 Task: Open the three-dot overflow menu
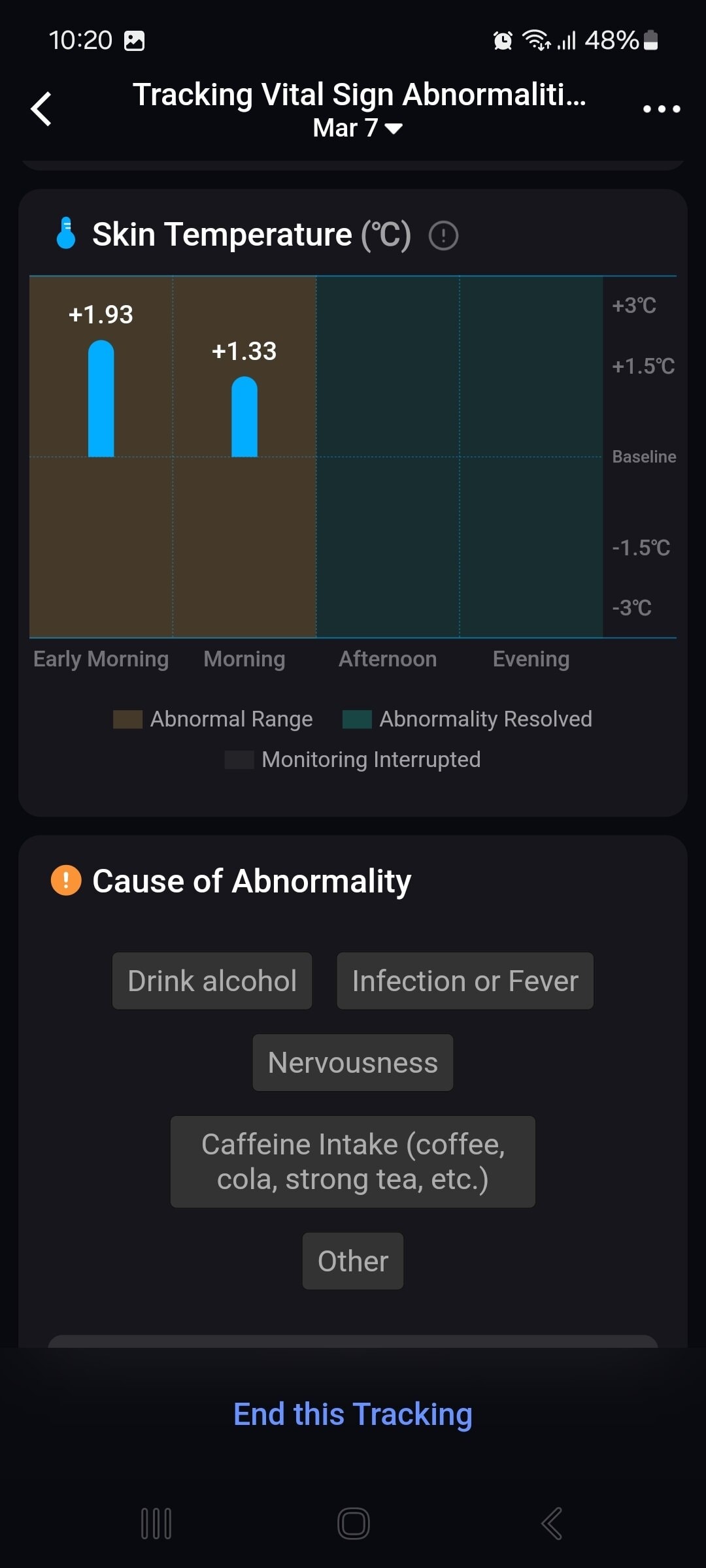(x=661, y=108)
